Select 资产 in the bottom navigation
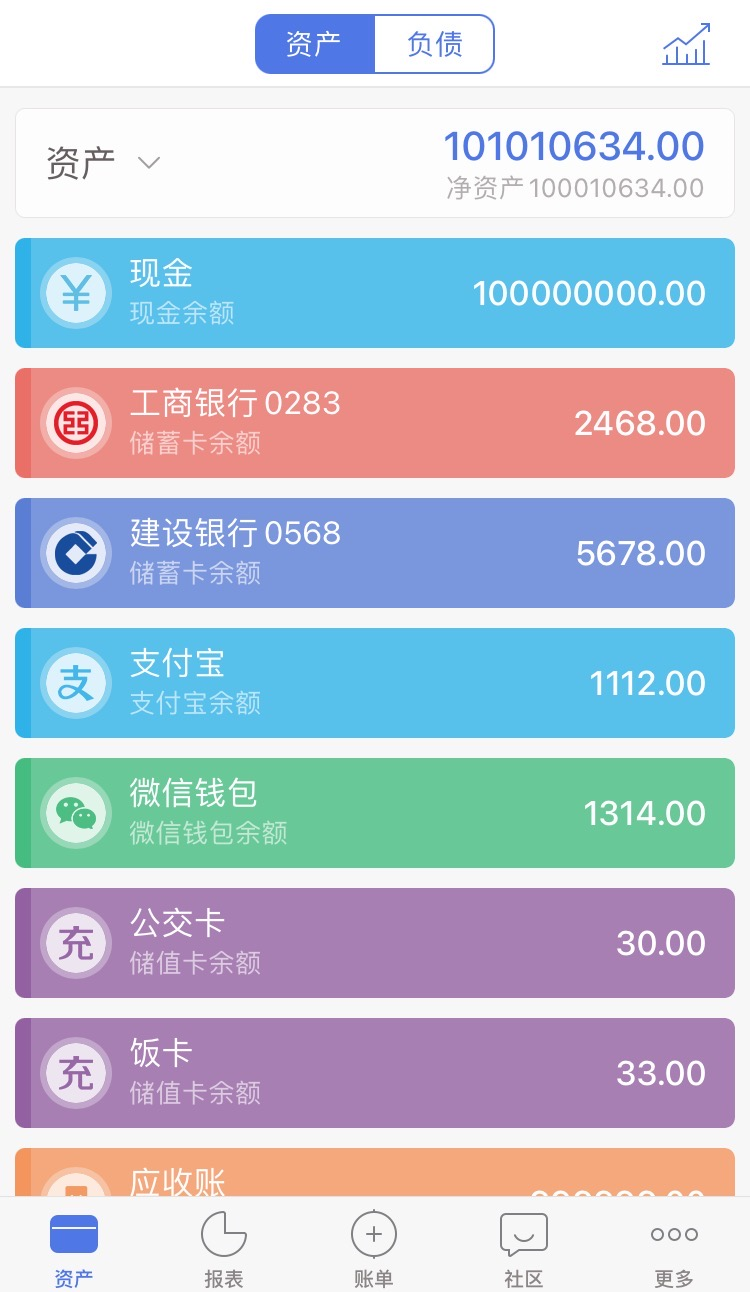The image size is (750, 1292). 73,1245
